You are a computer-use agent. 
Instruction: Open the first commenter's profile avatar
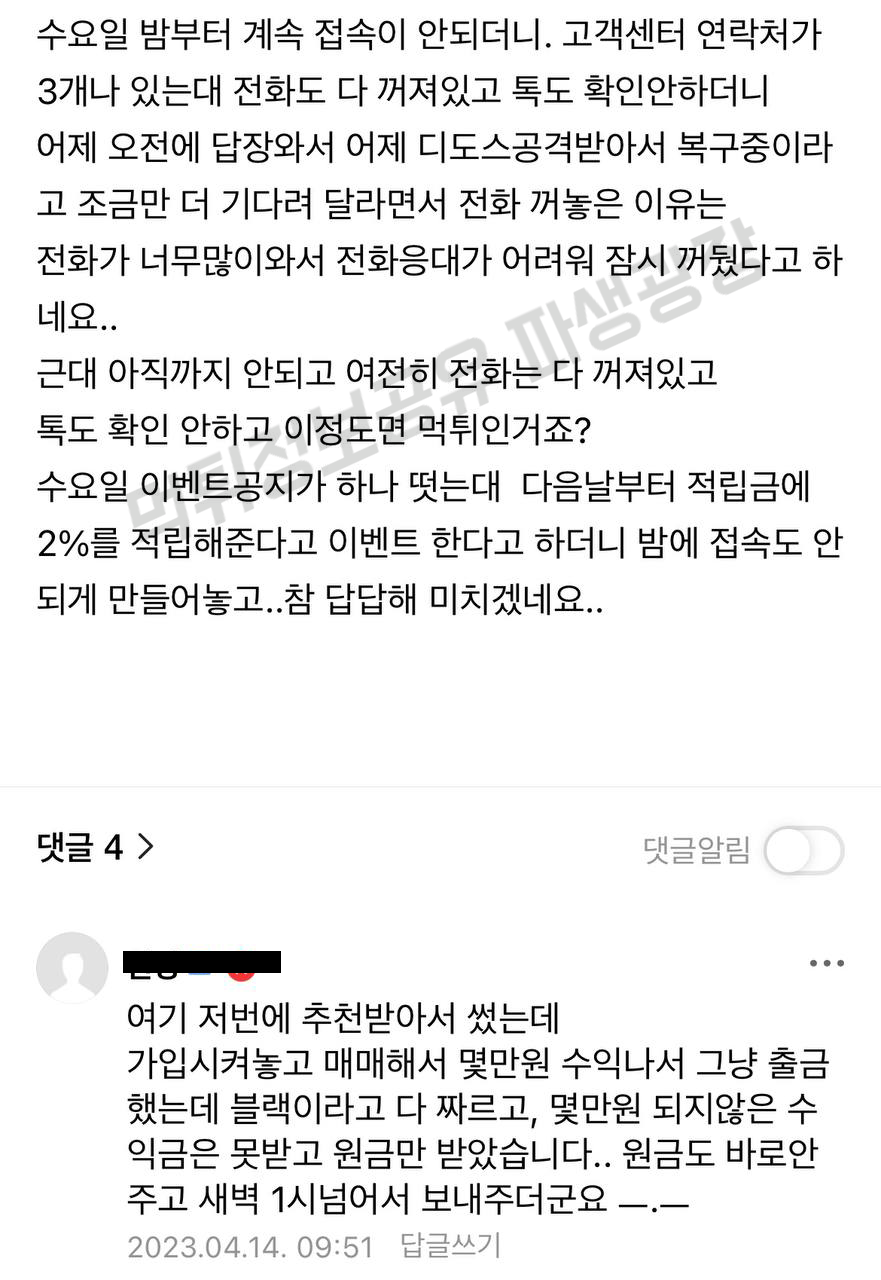click(72, 968)
